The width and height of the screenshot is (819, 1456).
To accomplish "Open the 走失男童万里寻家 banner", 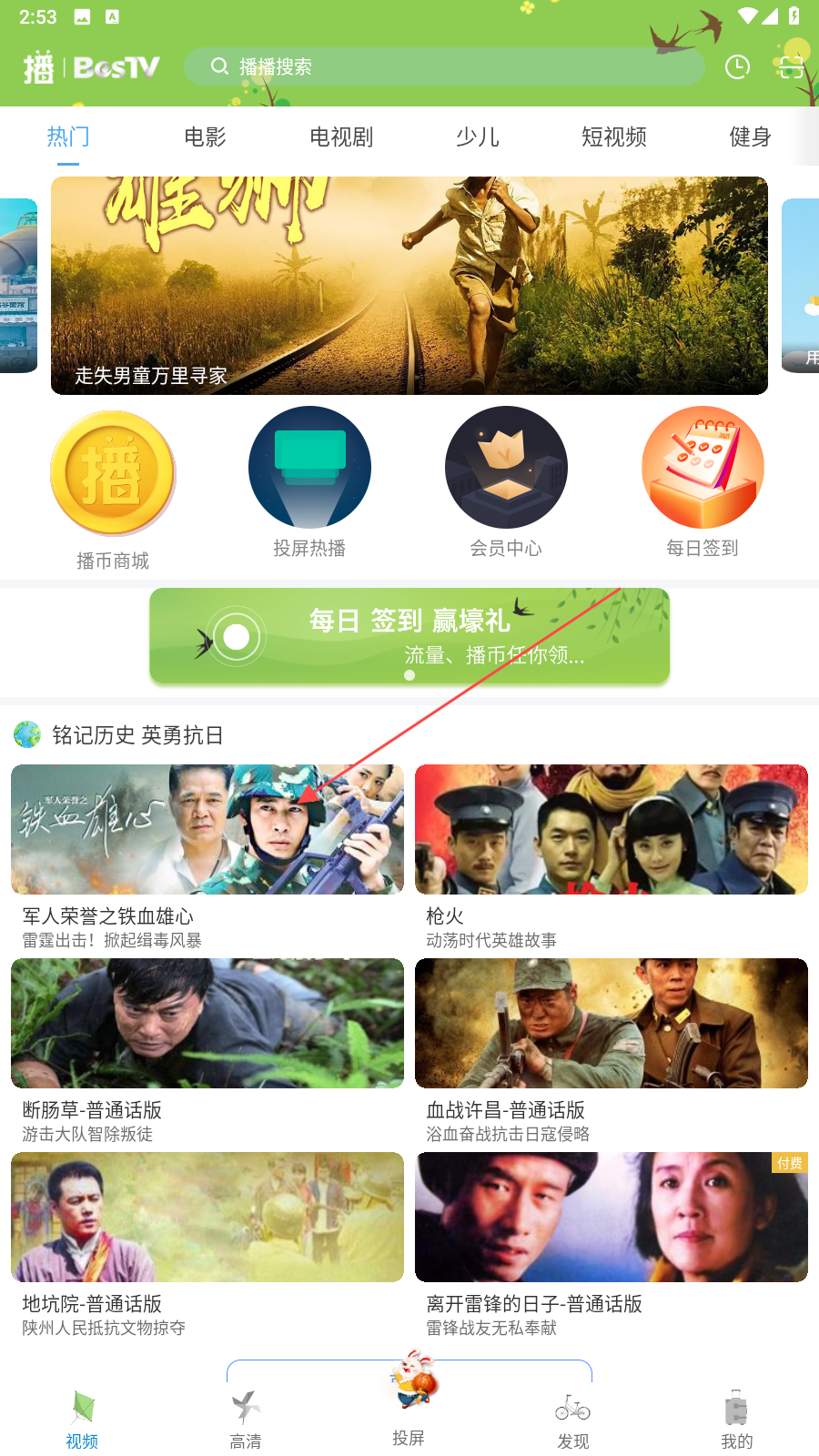I will [x=409, y=286].
